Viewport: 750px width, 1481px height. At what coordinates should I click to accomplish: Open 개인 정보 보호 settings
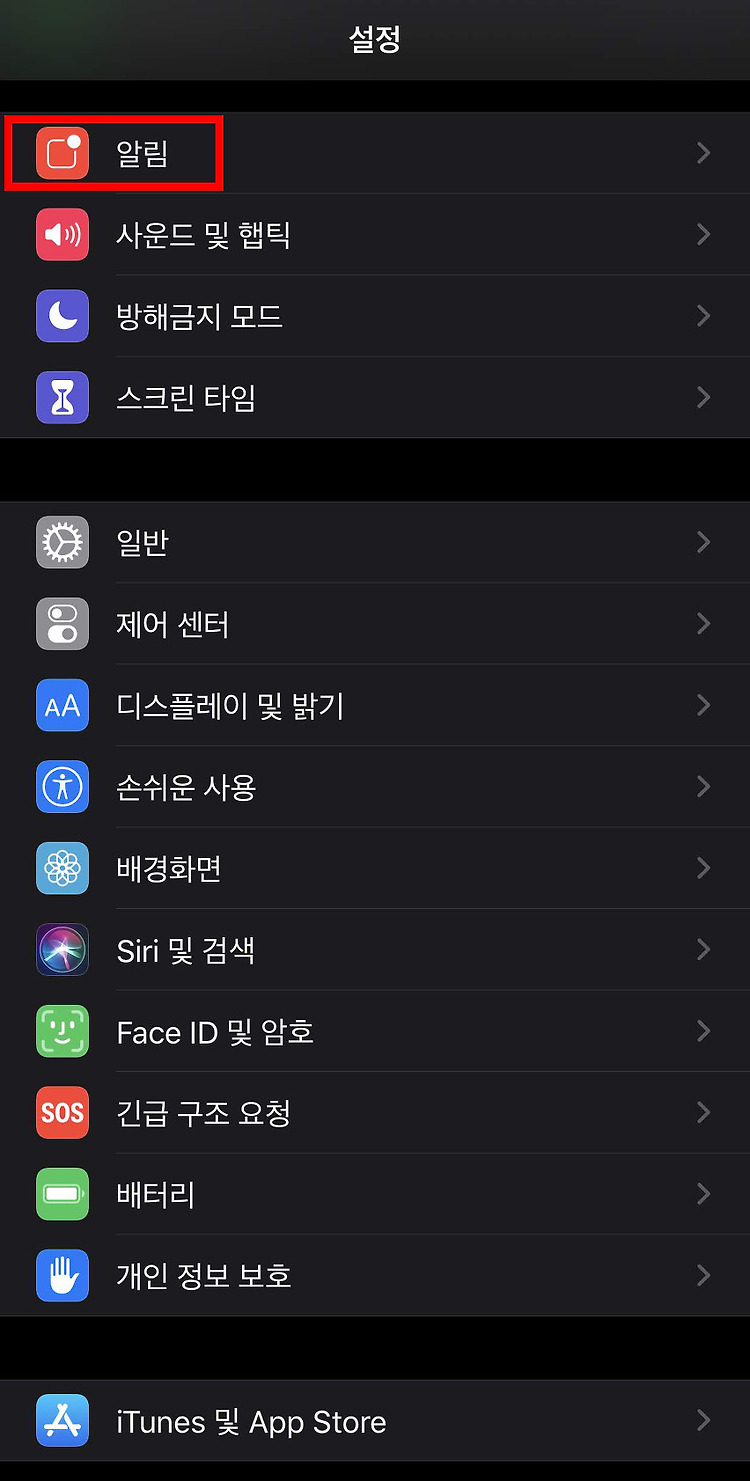click(x=375, y=1276)
